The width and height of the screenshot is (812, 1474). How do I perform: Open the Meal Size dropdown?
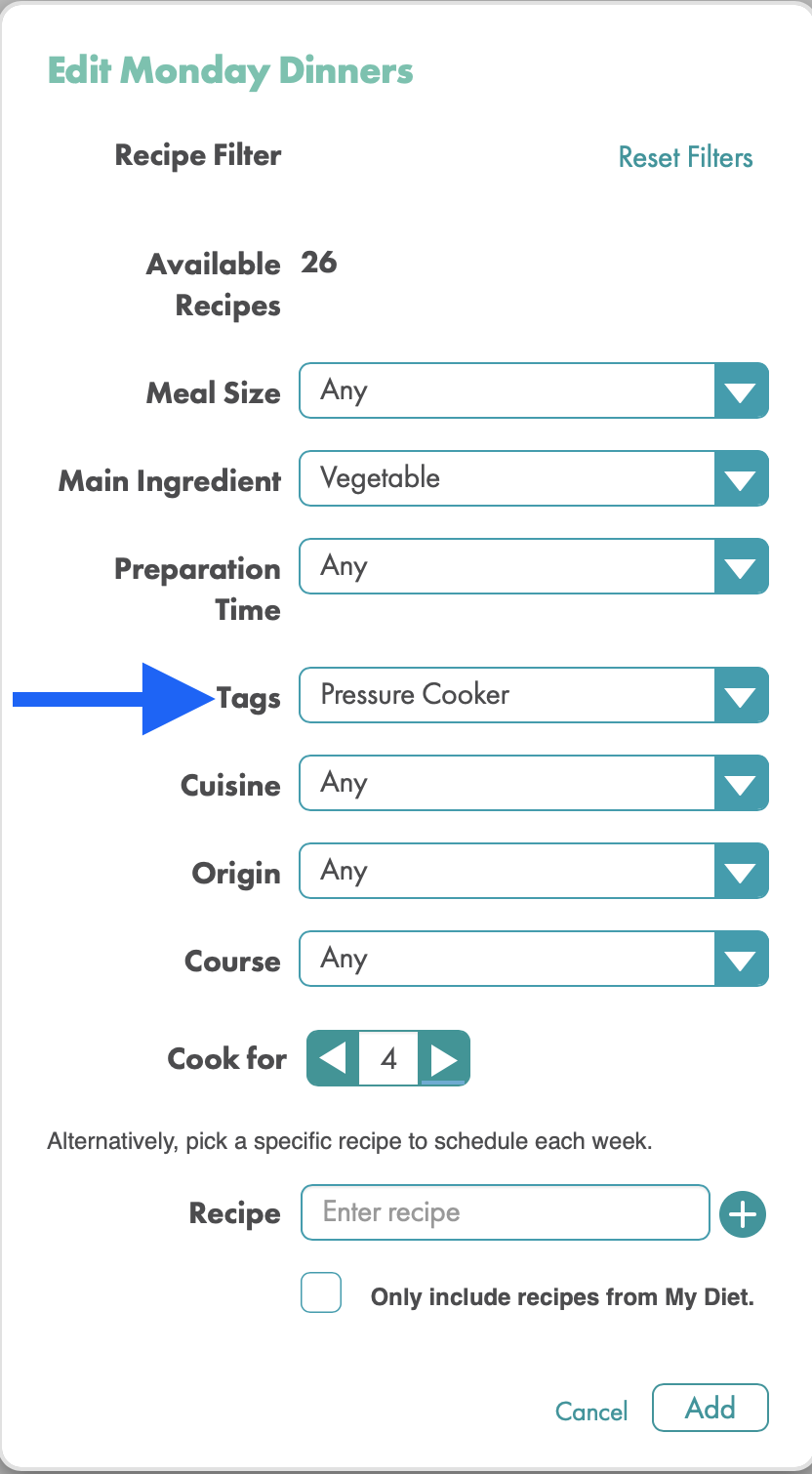534,390
